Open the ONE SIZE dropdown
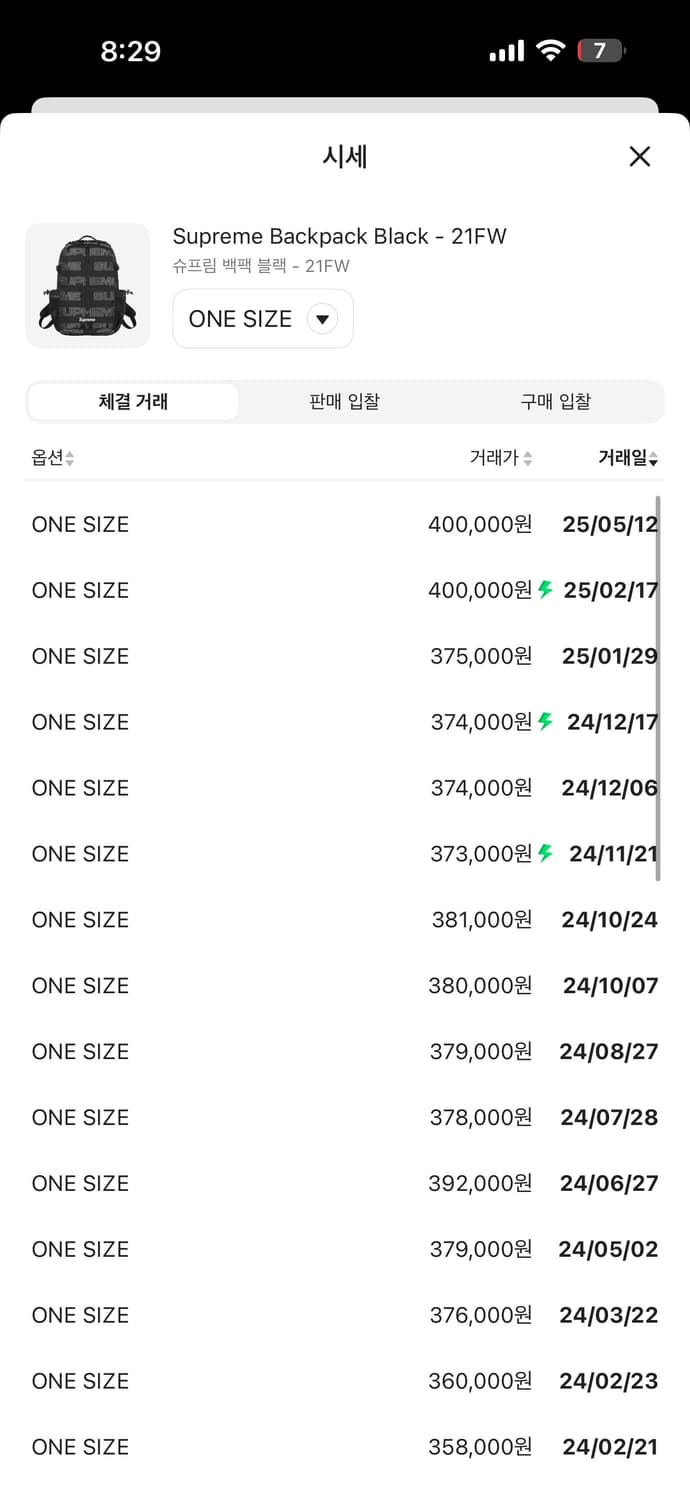Image resolution: width=690 pixels, height=1500 pixels. [263, 319]
